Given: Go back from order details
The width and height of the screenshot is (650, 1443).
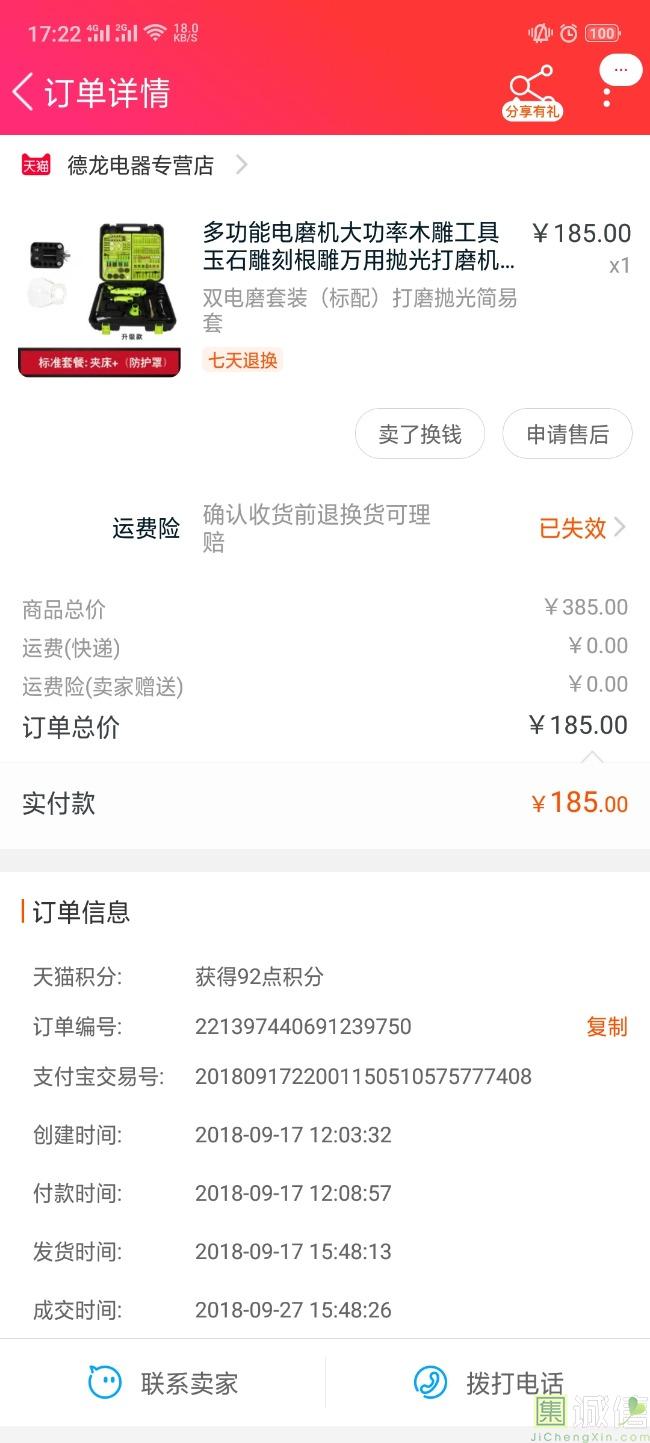Looking at the screenshot, I should click(24, 92).
